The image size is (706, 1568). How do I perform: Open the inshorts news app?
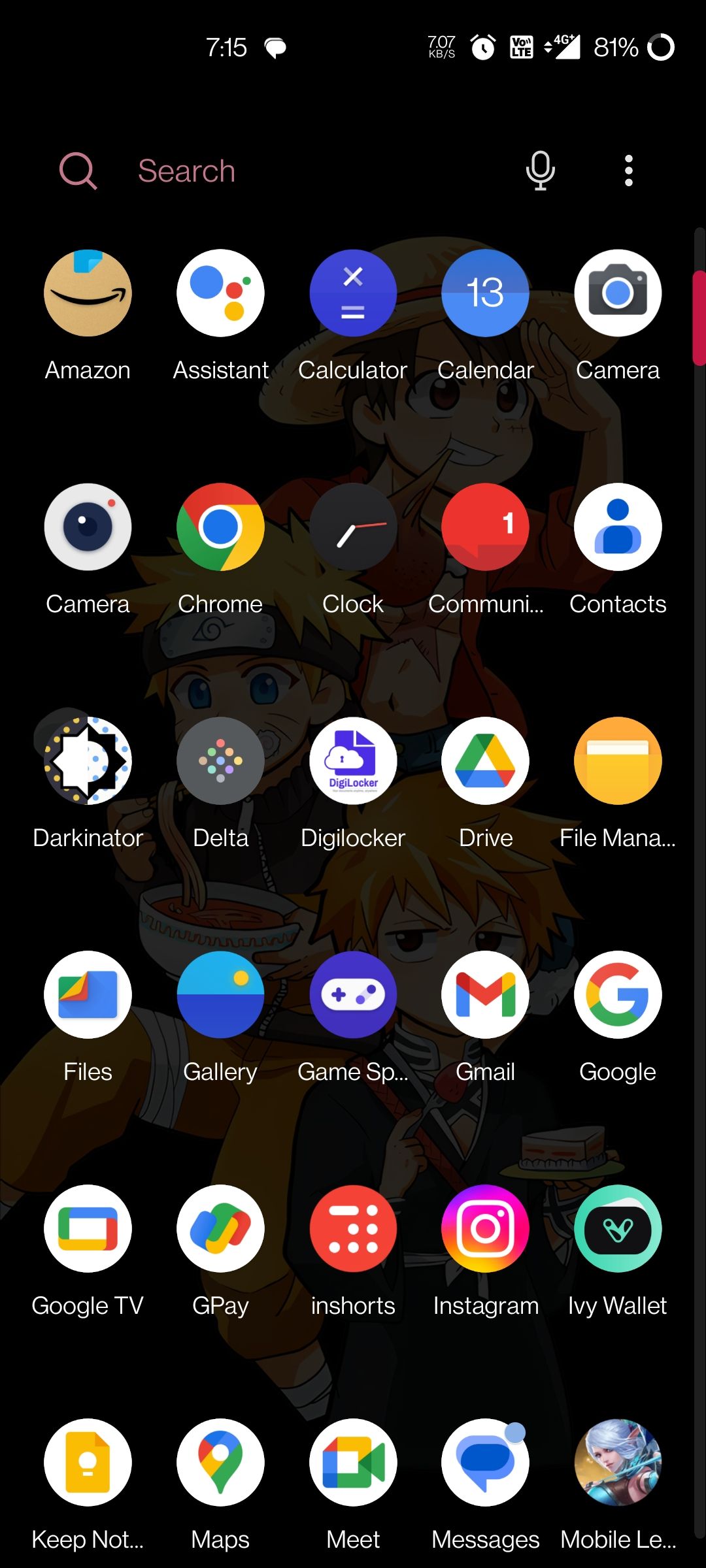click(x=352, y=1228)
